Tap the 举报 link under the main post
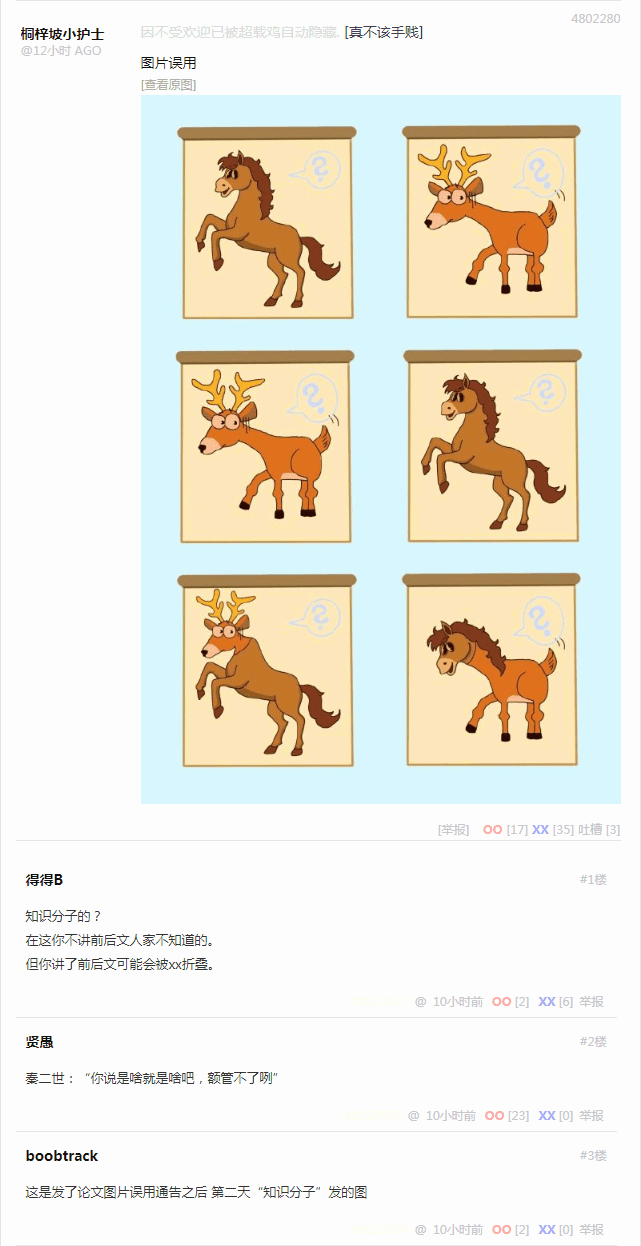Screen dimensions: 641x1246 (x=454, y=830)
